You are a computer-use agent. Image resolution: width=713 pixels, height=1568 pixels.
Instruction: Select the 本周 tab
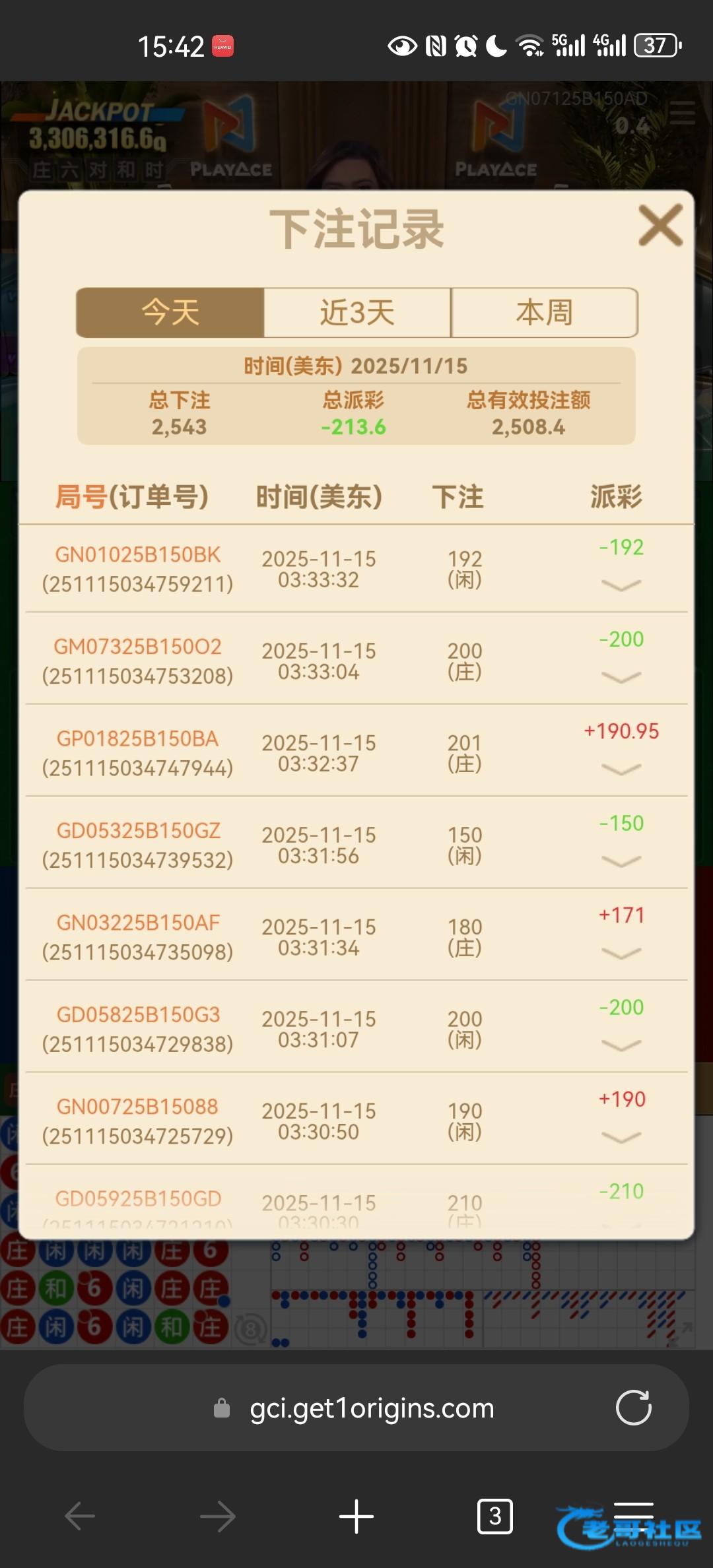[x=544, y=312]
